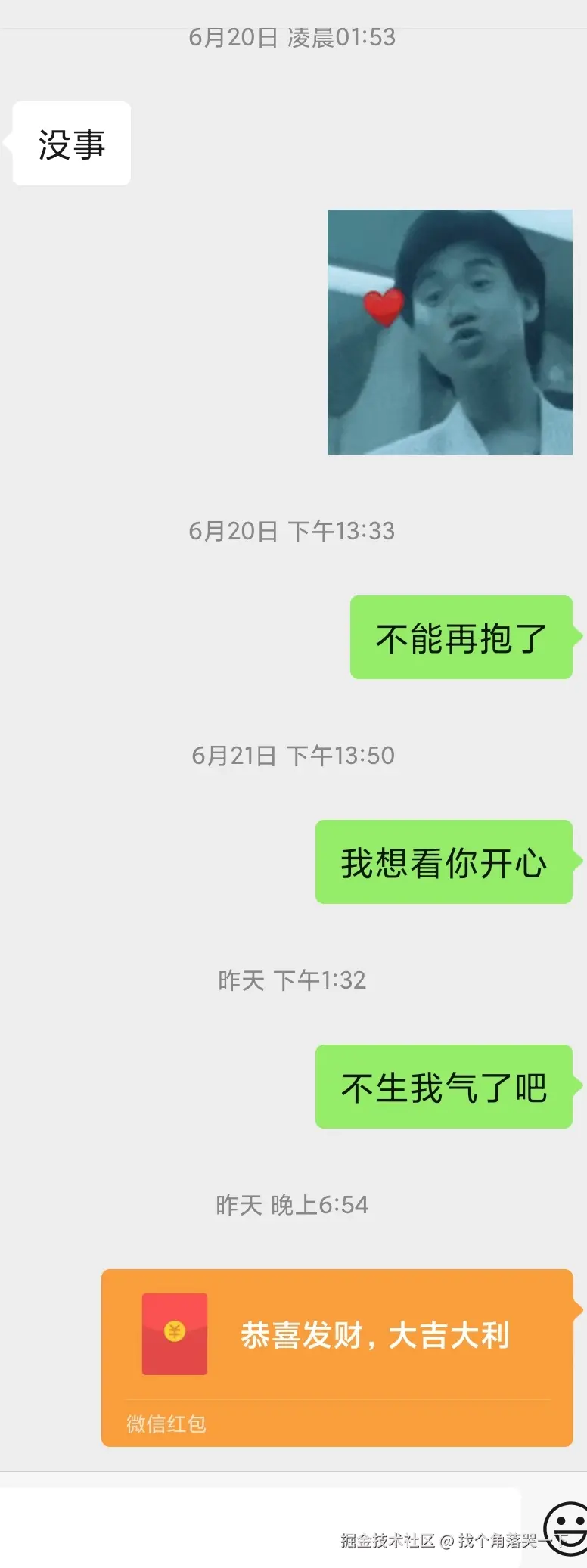Select the timestamp 6月21日 下午13:50
Image resolution: width=587 pixels, height=1568 pixels.
tap(293, 756)
